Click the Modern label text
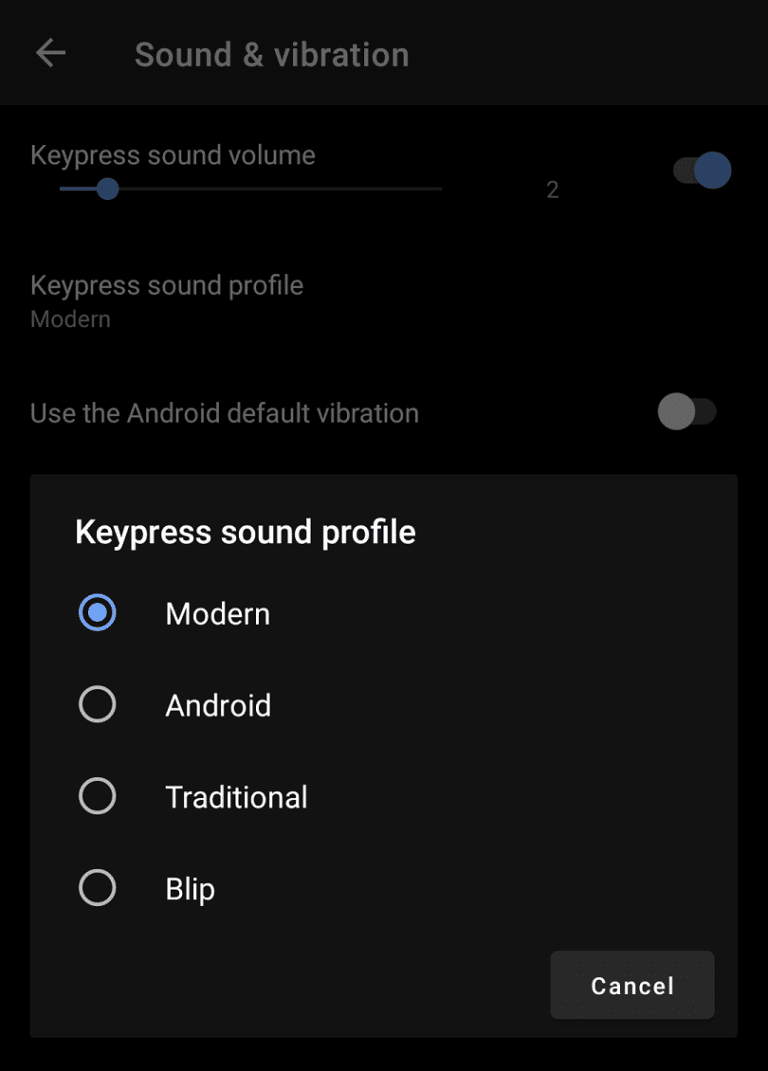 click(x=217, y=613)
